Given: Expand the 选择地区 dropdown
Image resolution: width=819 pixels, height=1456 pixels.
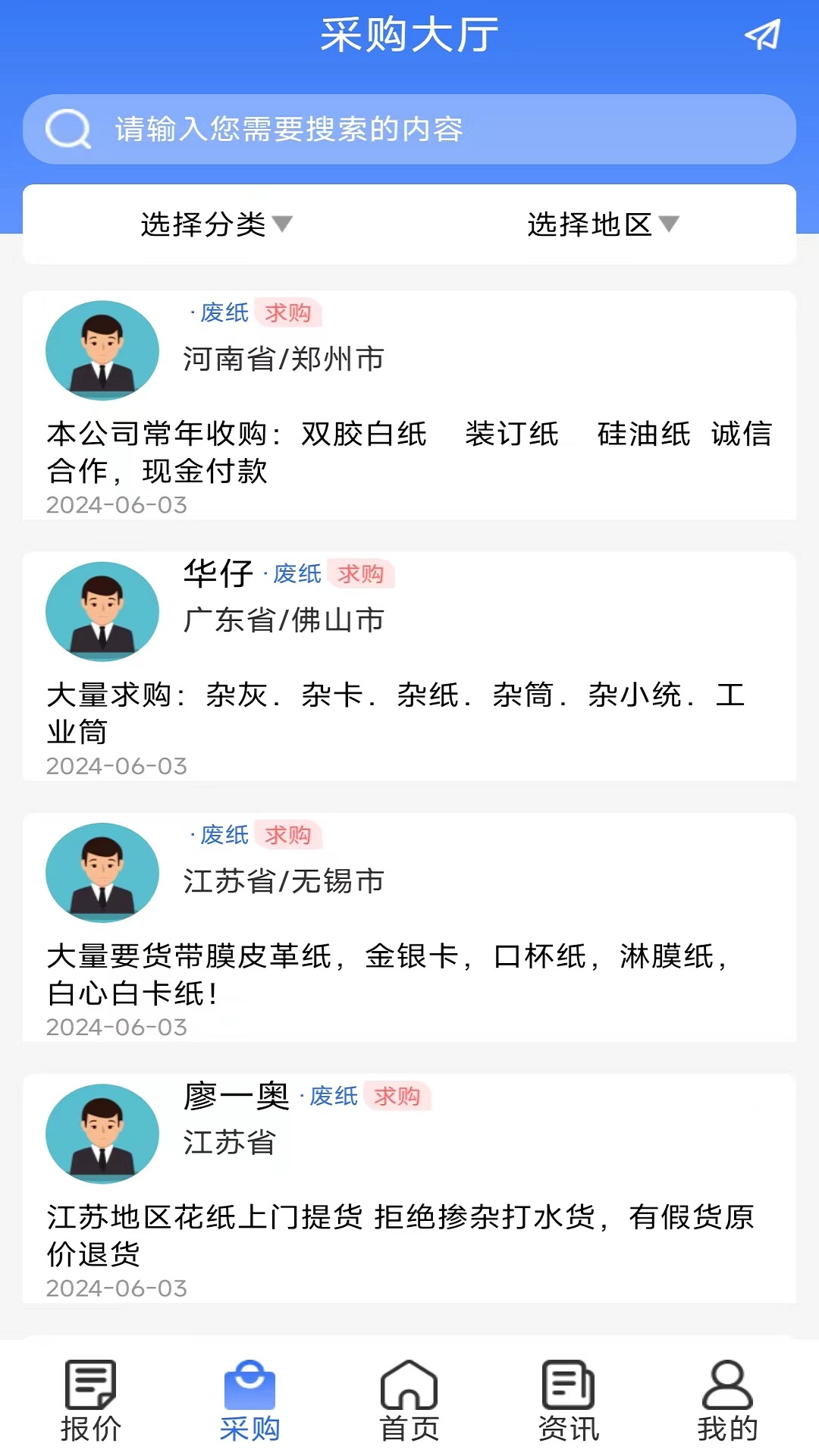Looking at the screenshot, I should pyautogui.click(x=603, y=224).
